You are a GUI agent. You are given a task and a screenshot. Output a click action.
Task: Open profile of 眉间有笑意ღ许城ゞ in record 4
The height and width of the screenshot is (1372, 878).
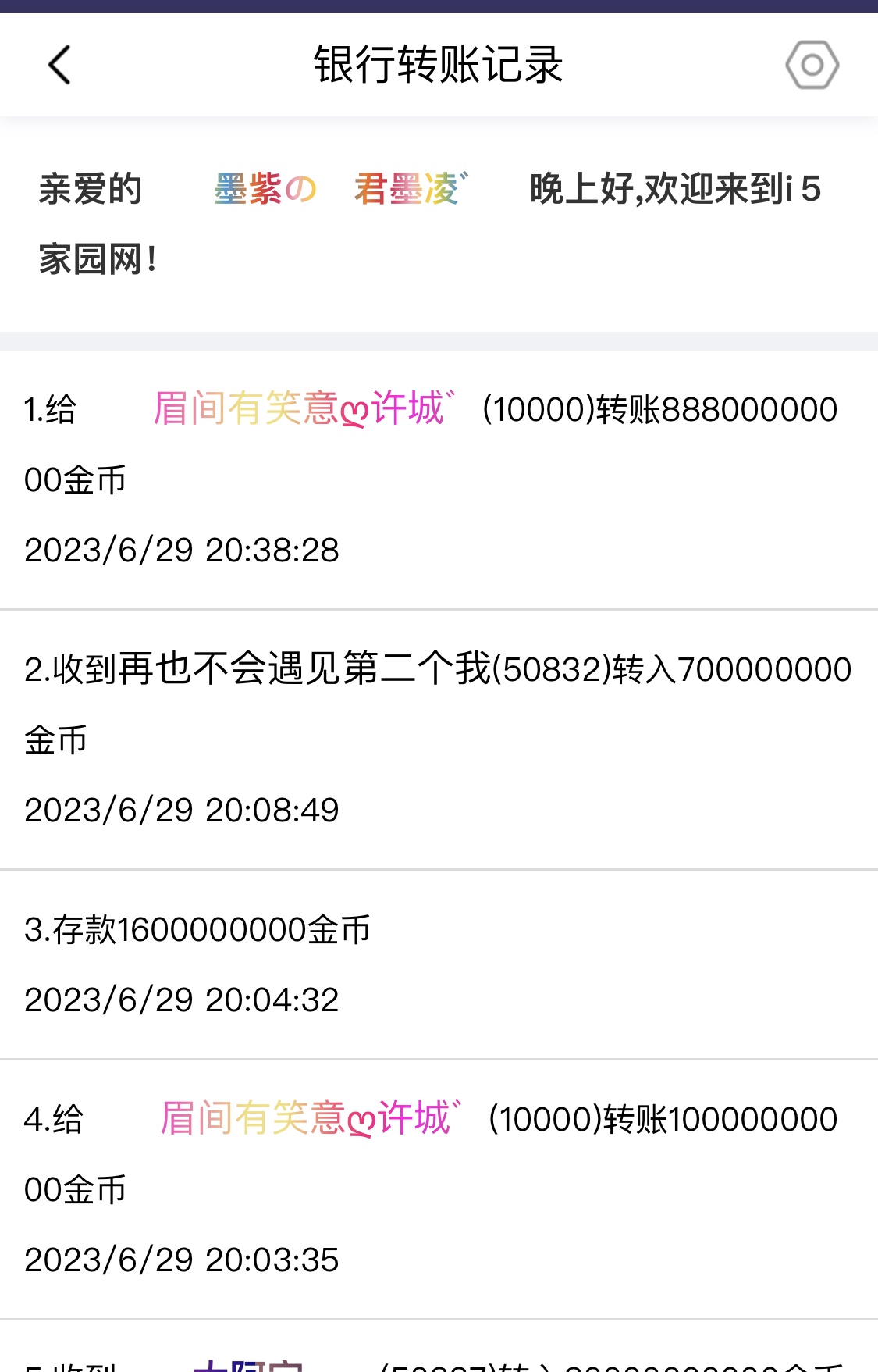point(311,1120)
